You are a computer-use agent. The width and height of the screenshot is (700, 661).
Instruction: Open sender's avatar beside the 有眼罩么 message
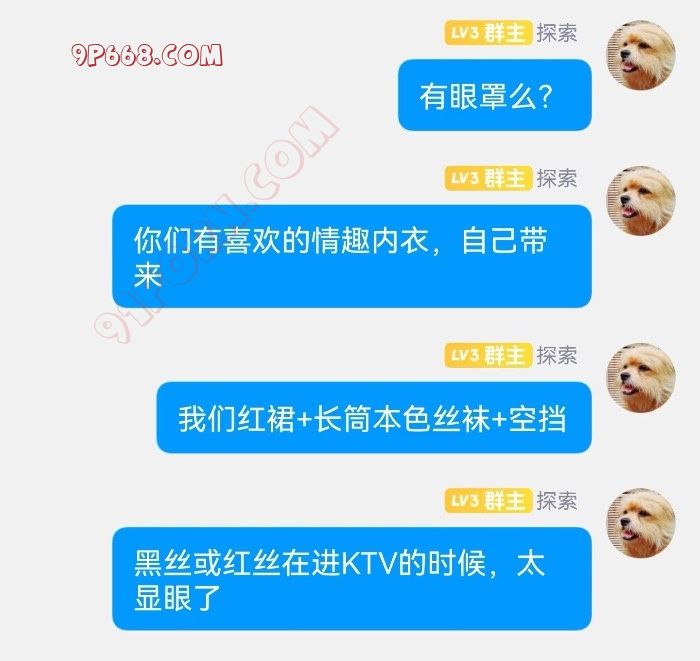(x=642, y=56)
